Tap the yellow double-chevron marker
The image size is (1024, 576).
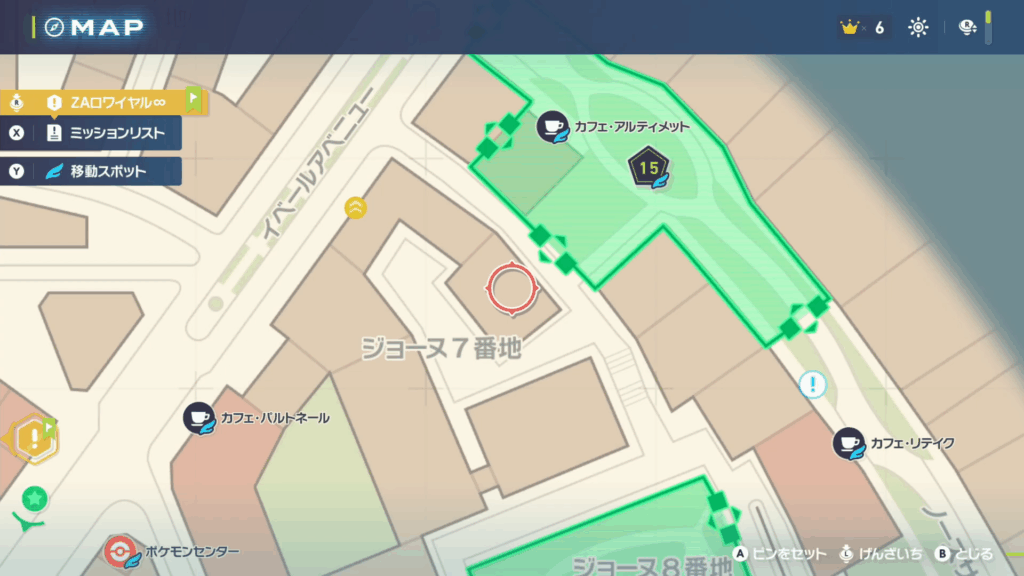point(355,207)
